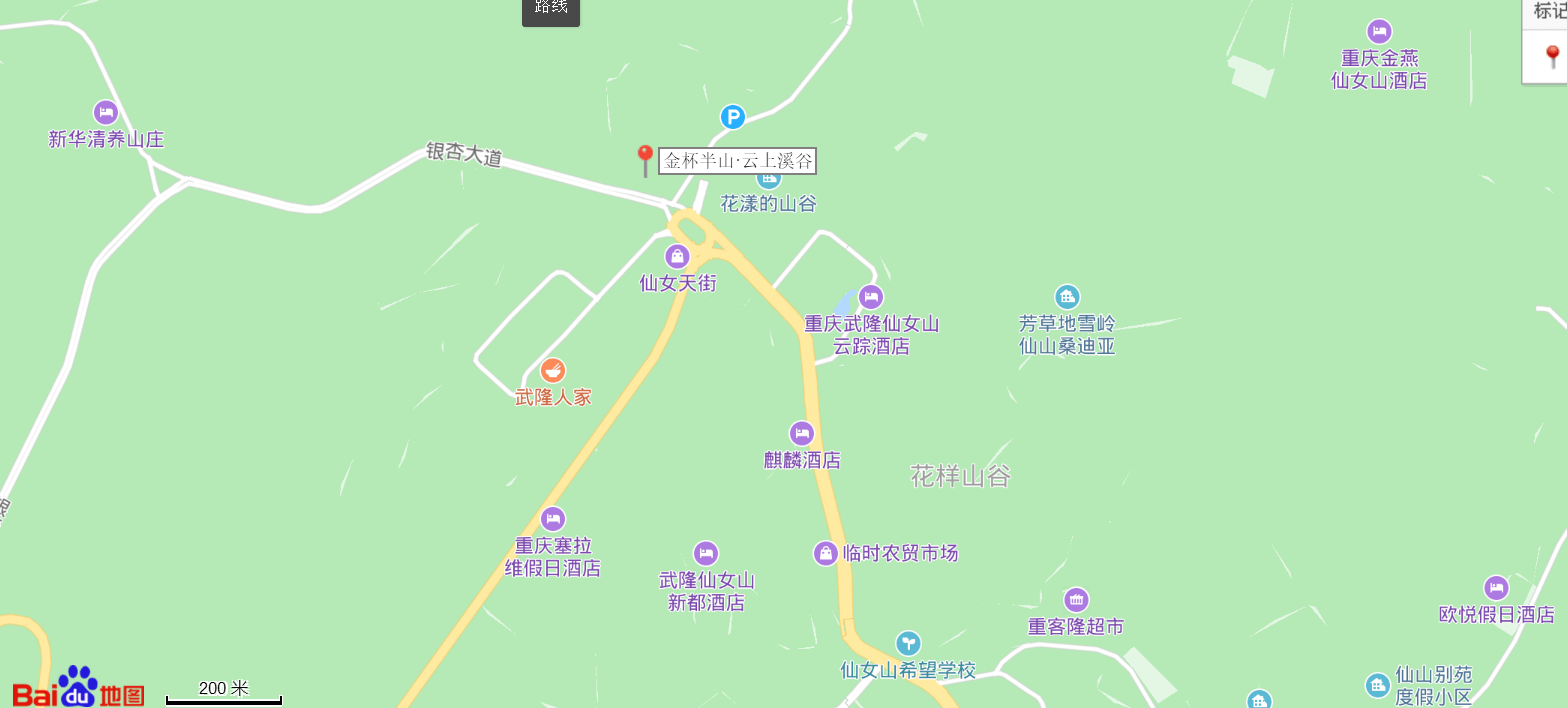Open 欧悦假日酒店 hotel marker

coord(1496,588)
